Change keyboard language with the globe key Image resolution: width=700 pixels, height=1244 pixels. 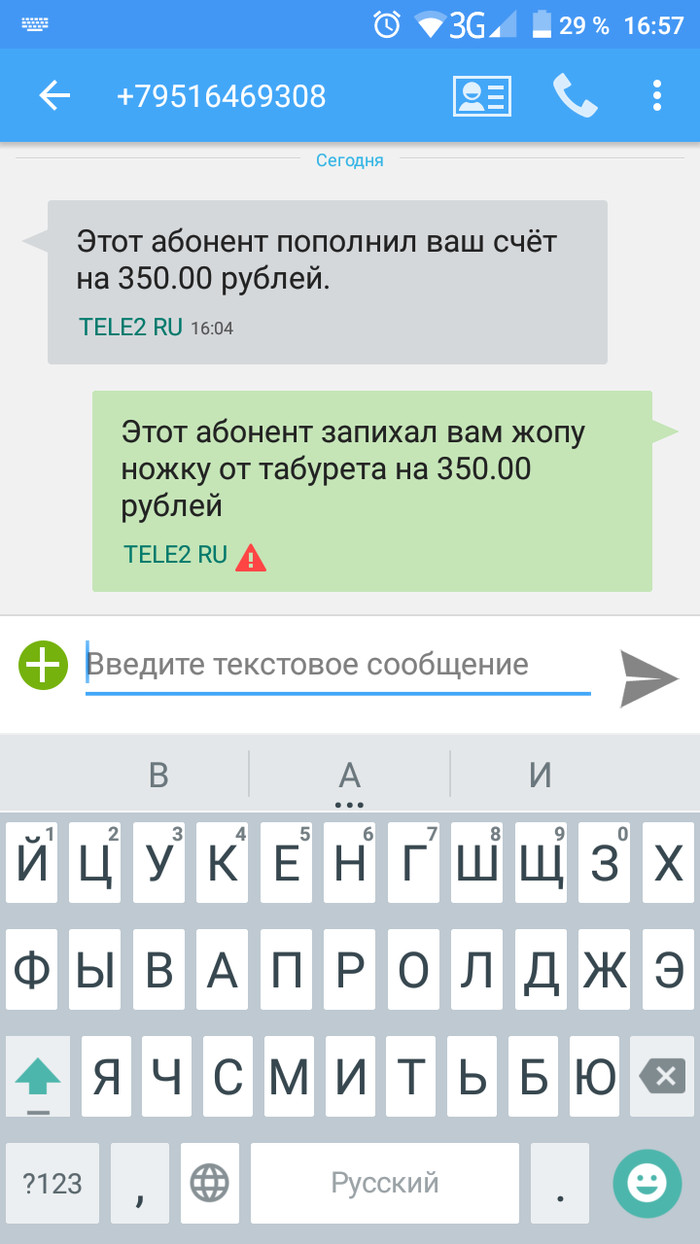coord(210,1183)
